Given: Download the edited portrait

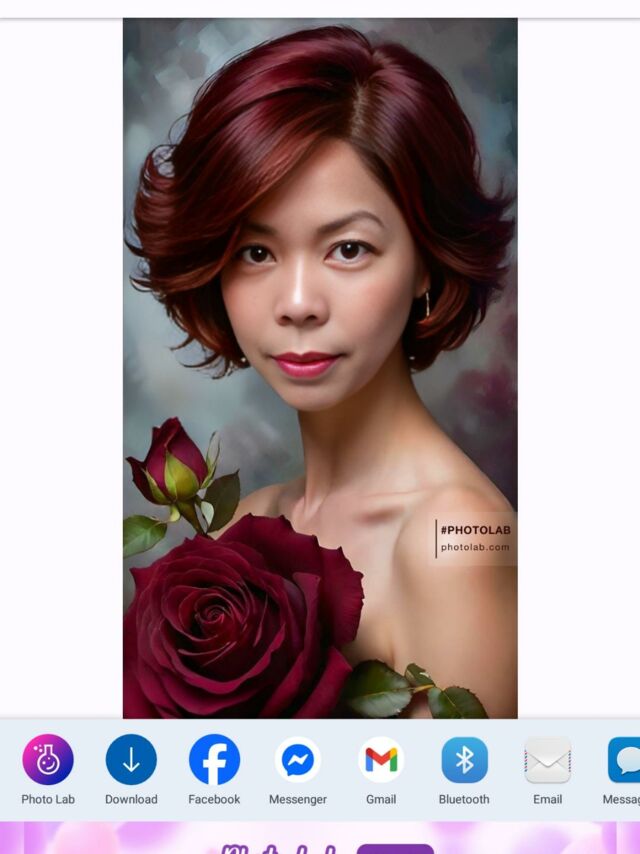Looking at the screenshot, I should coord(131,760).
